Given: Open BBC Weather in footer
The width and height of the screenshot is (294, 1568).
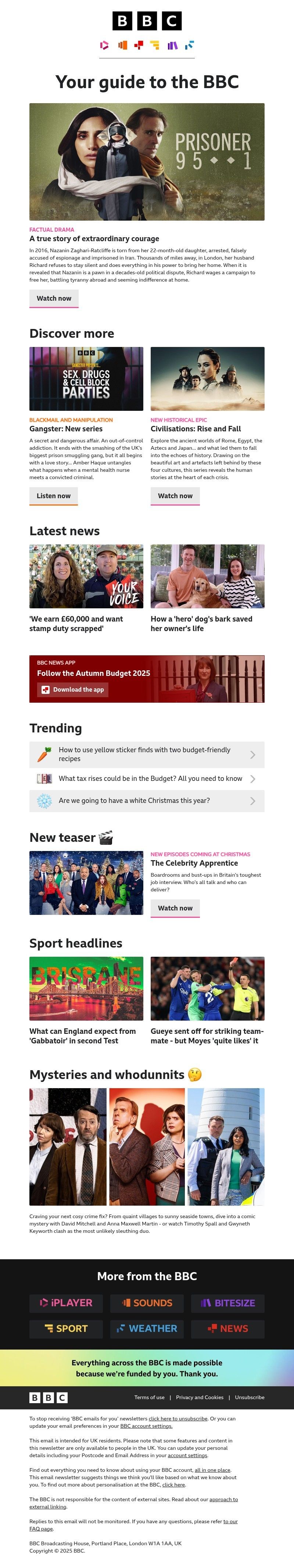Looking at the screenshot, I should tap(147, 1328).
